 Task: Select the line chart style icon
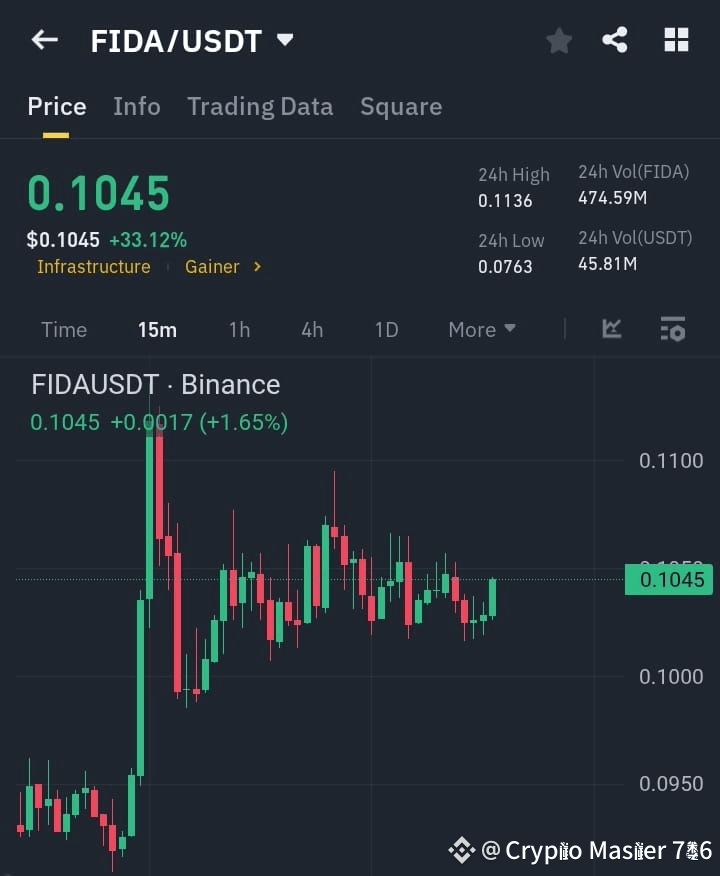(x=611, y=329)
